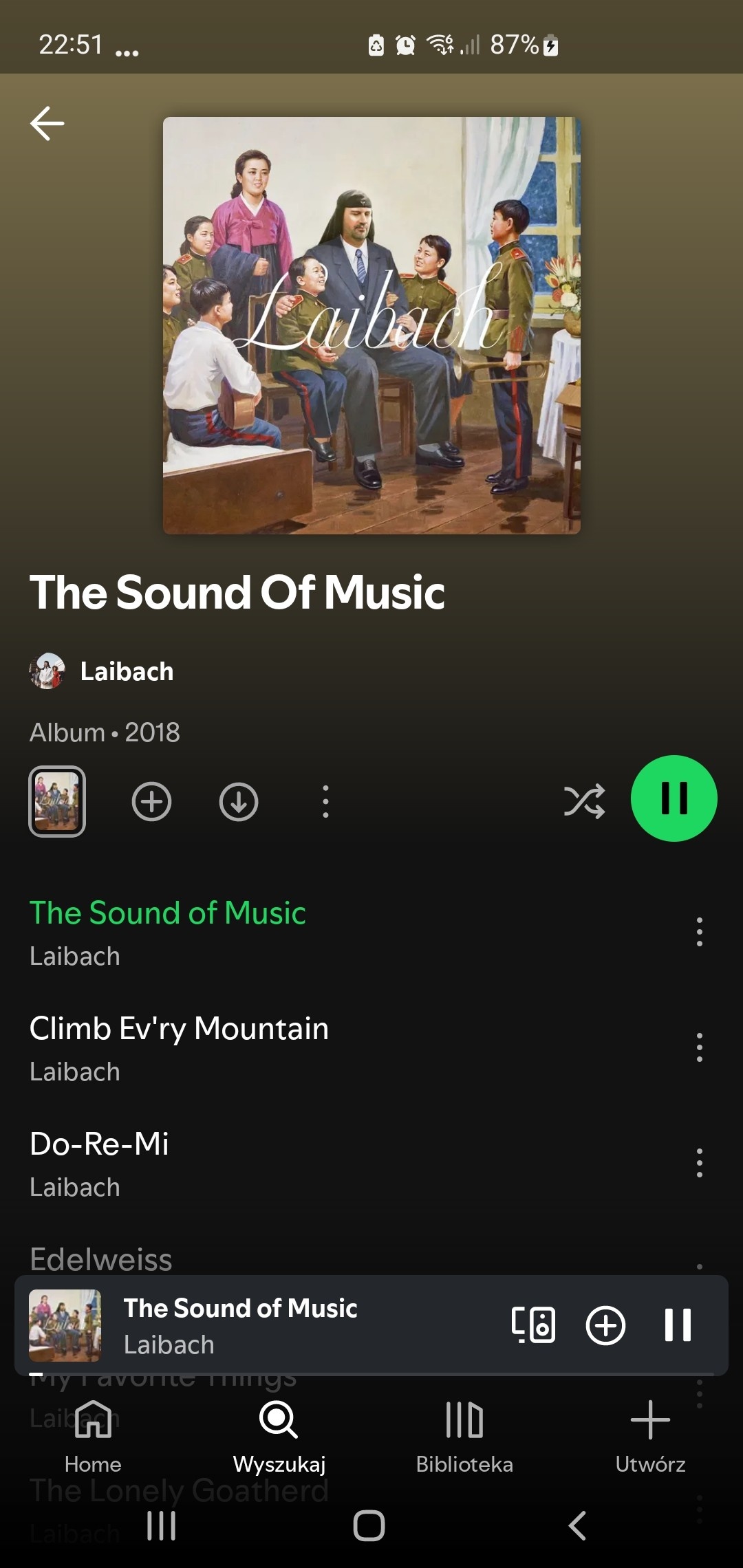Pause playback with the green button

674,798
